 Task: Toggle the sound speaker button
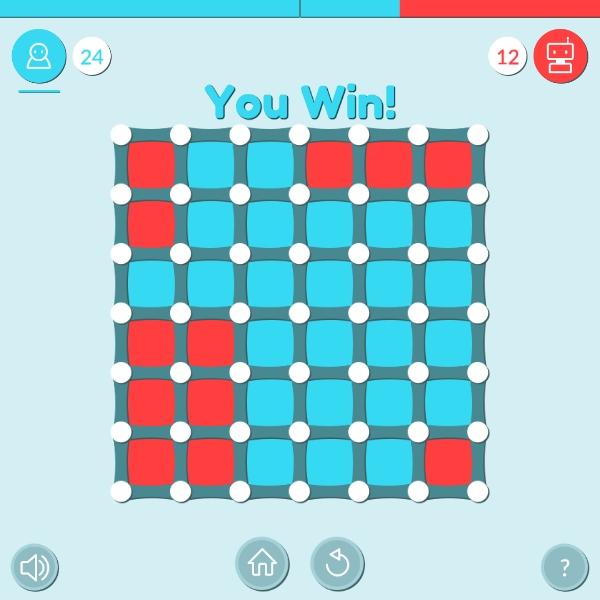[x=34, y=567]
